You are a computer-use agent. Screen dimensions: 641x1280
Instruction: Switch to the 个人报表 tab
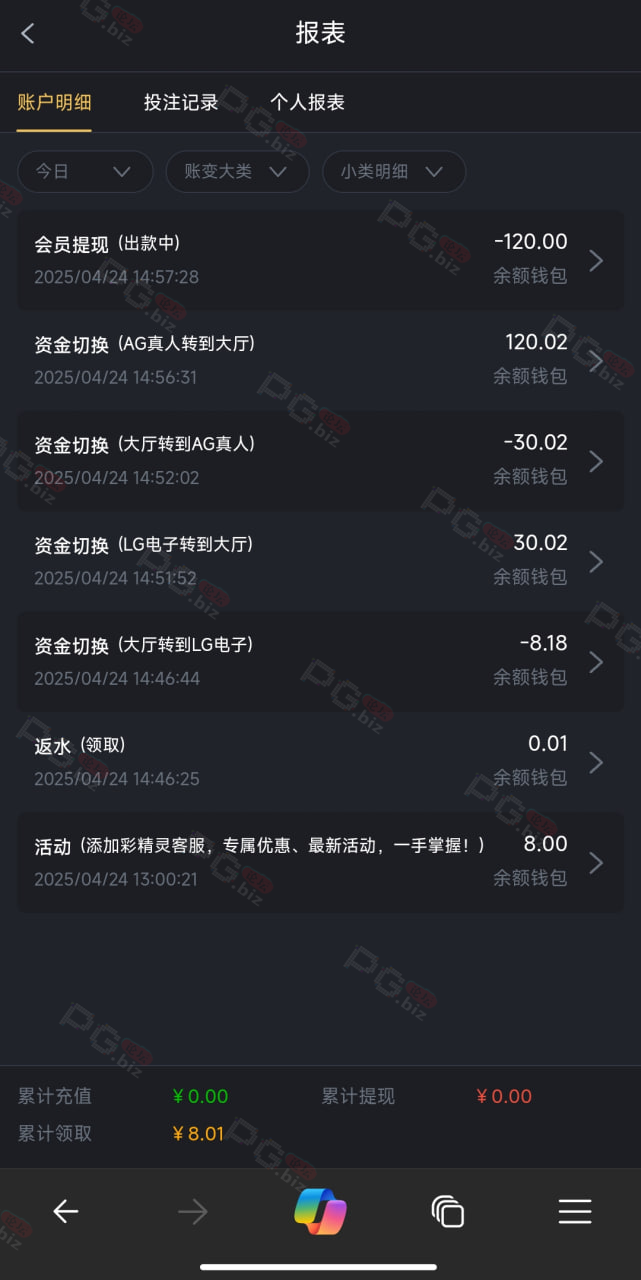(x=307, y=102)
